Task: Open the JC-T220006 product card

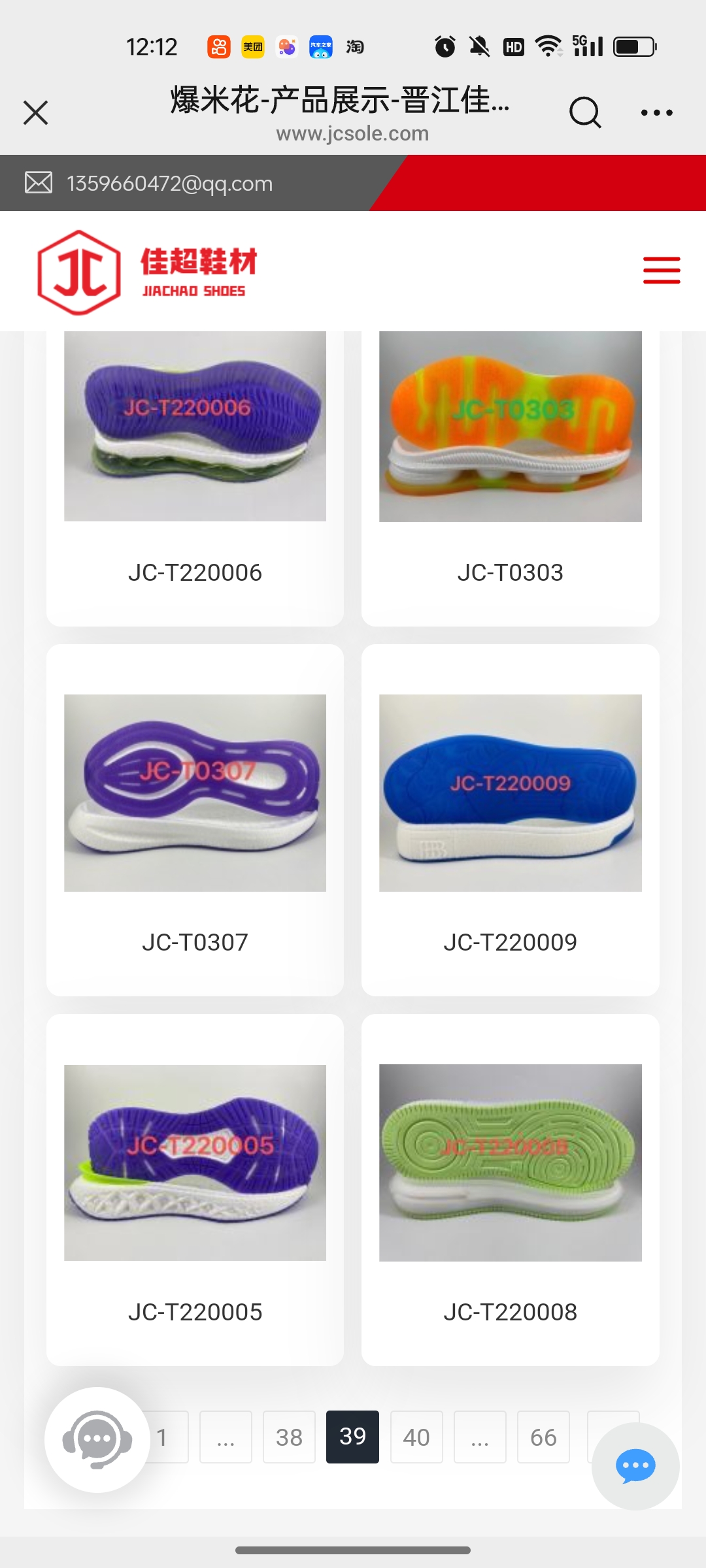Action: [195, 477]
